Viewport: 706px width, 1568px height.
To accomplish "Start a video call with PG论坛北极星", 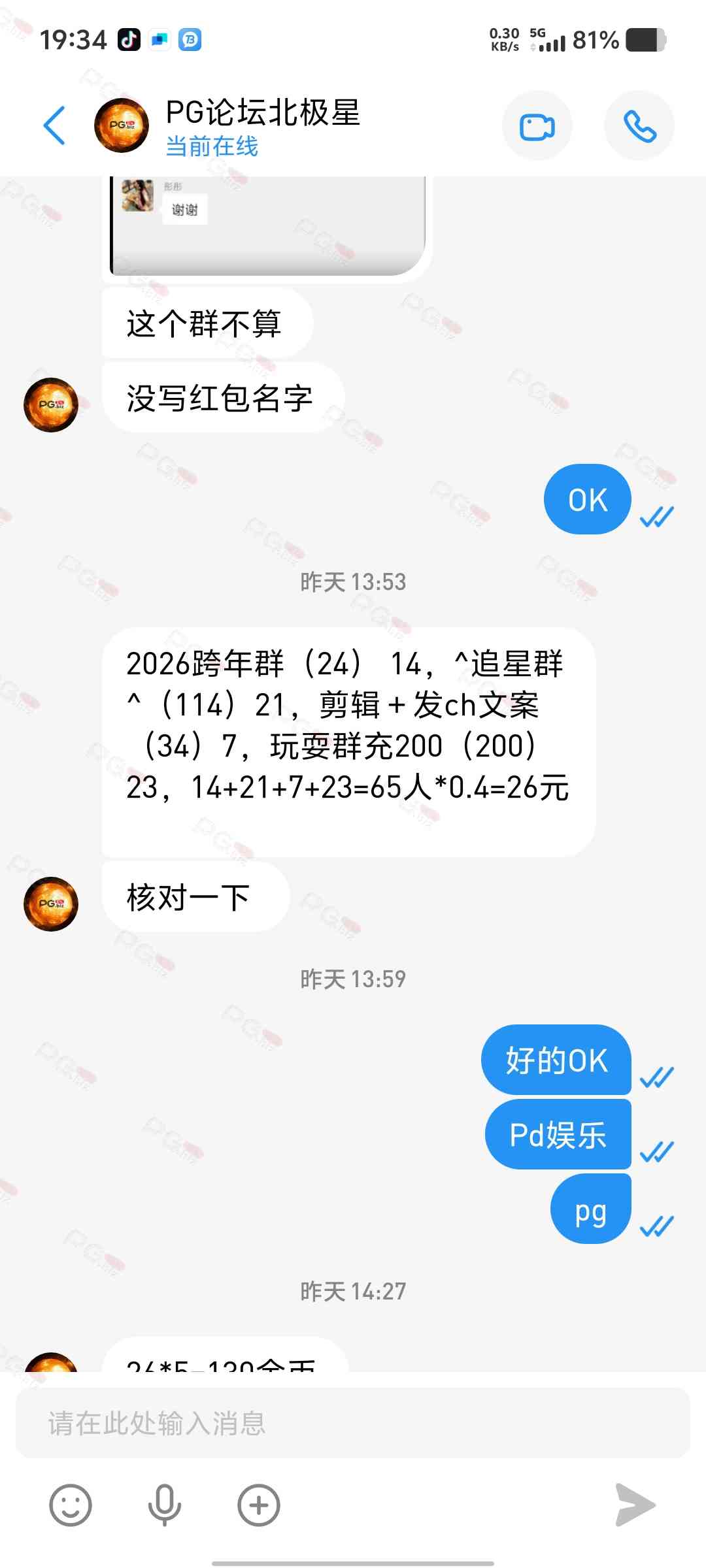I will [537, 126].
